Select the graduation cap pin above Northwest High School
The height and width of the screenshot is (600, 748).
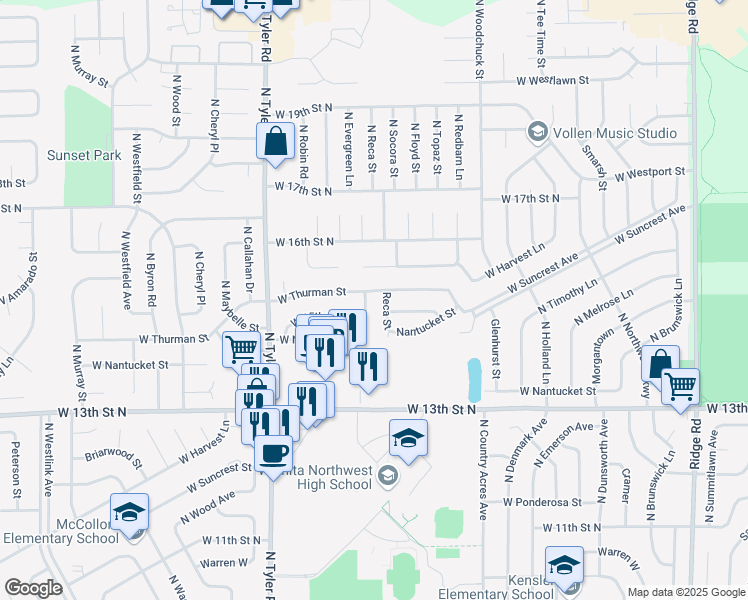408,438
